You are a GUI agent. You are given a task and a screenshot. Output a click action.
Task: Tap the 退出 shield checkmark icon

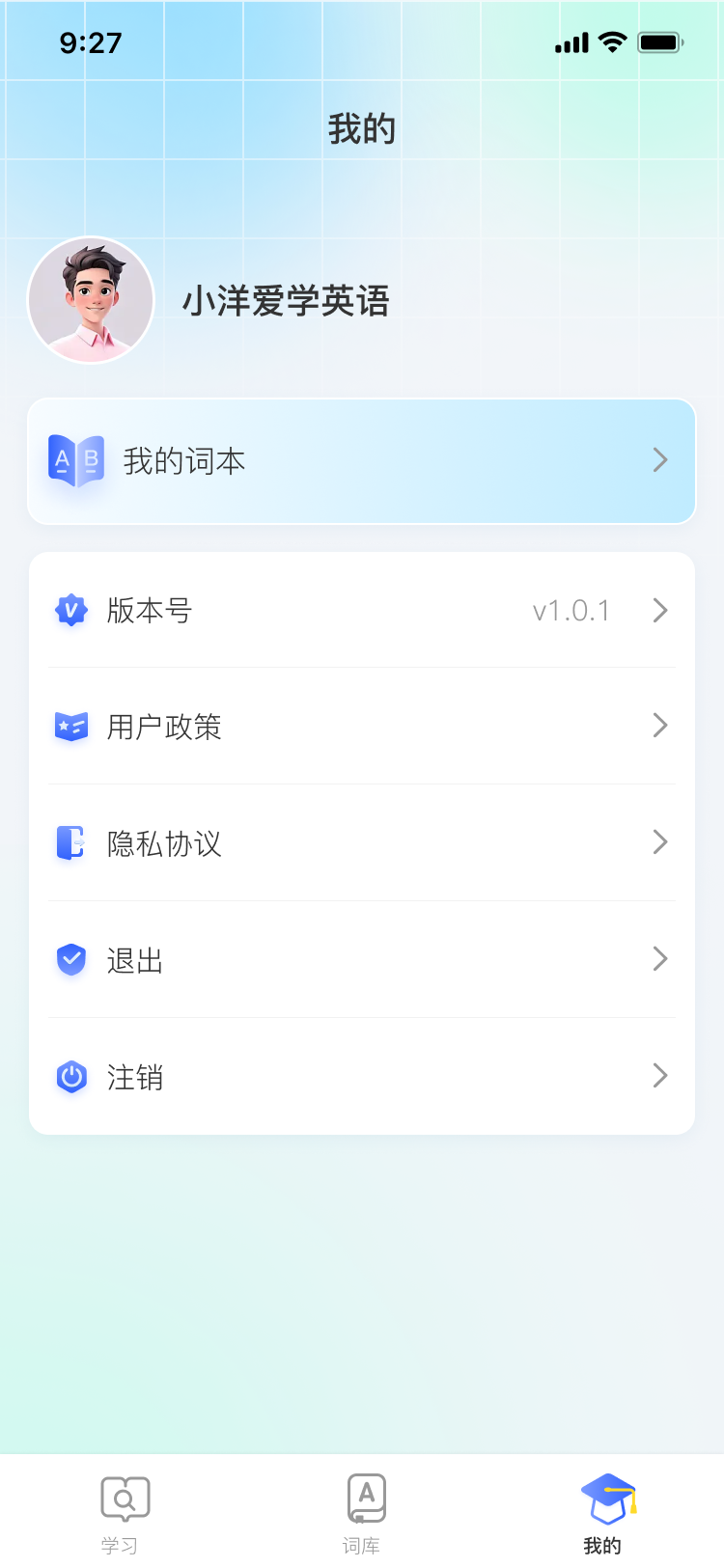click(70, 959)
